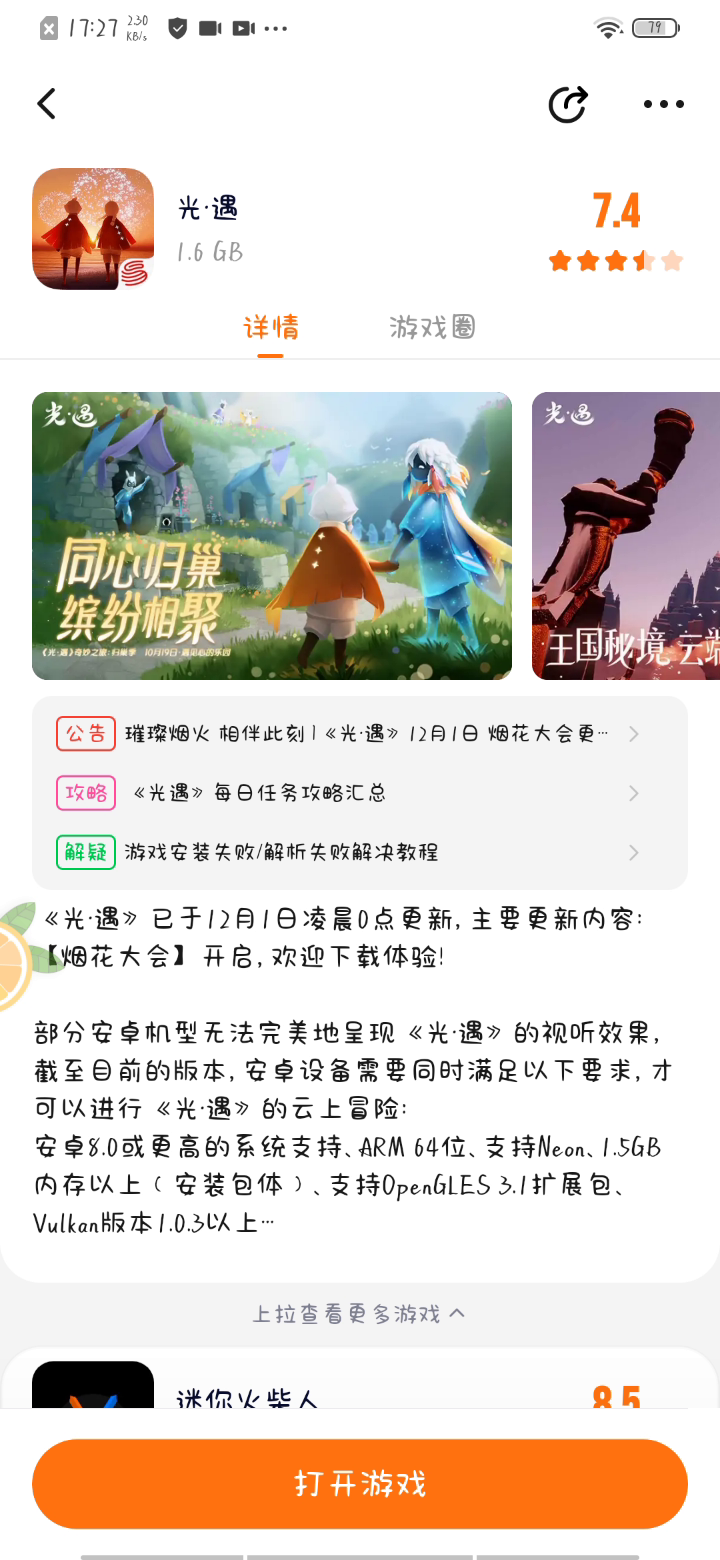Open the three-dot overflow menu

pyautogui.click(x=663, y=104)
